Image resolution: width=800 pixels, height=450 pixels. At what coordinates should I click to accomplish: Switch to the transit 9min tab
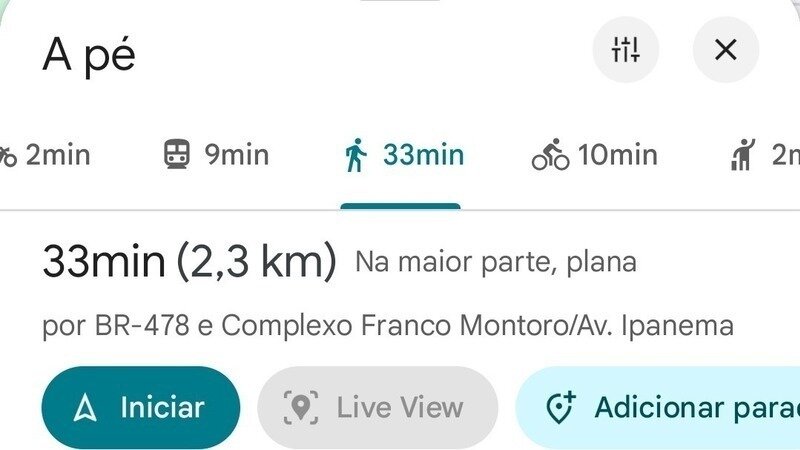(216, 155)
